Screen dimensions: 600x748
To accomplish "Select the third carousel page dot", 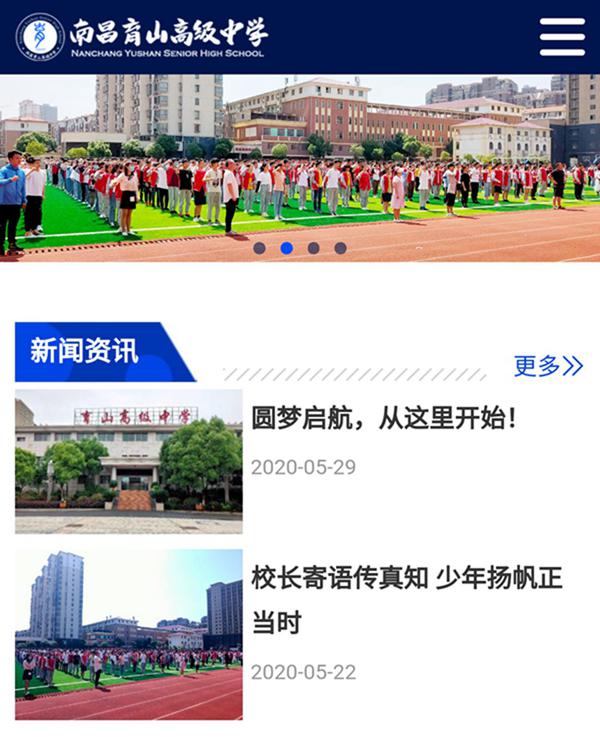I will 314,248.
